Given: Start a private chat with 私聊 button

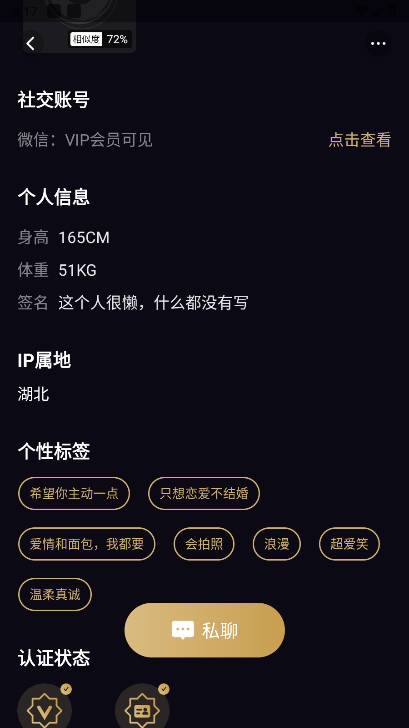Looking at the screenshot, I should [x=205, y=630].
